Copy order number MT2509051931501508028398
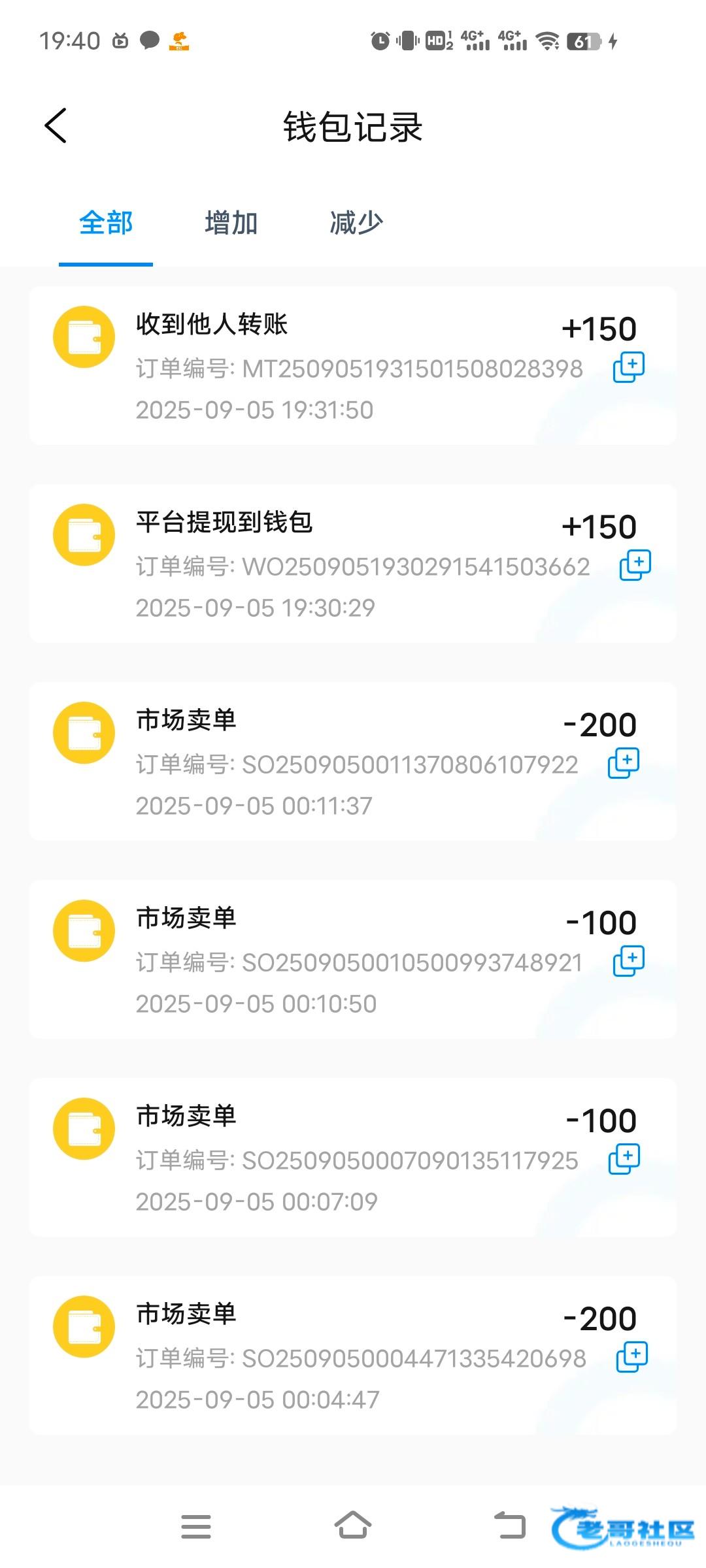 [x=629, y=367]
